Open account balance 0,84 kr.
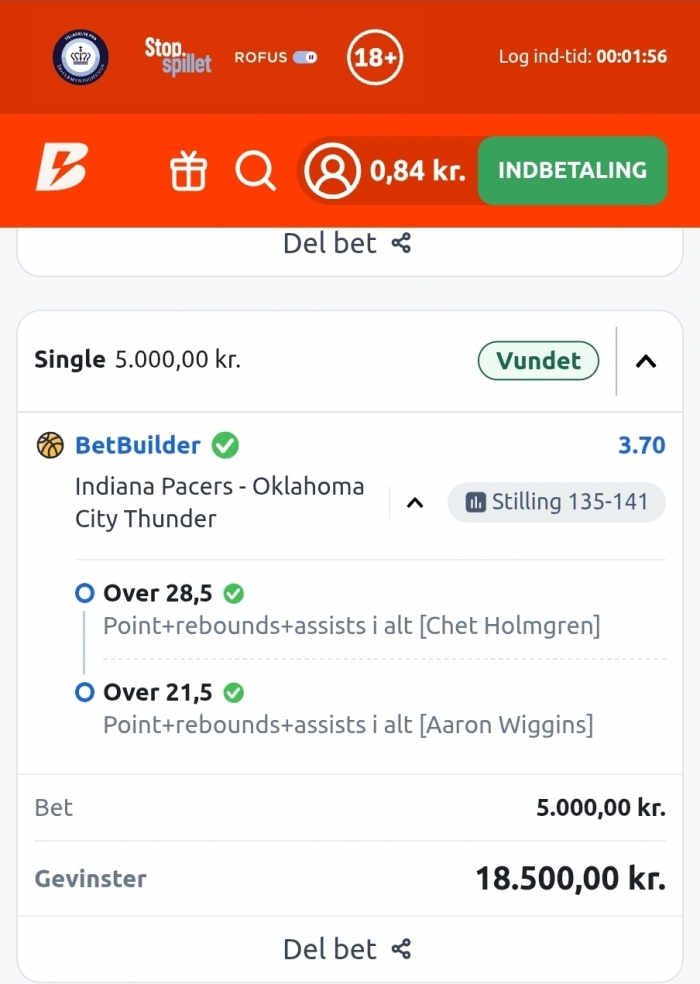This screenshot has width=700, height=984. pyautogui.click(x=388, y=171)
